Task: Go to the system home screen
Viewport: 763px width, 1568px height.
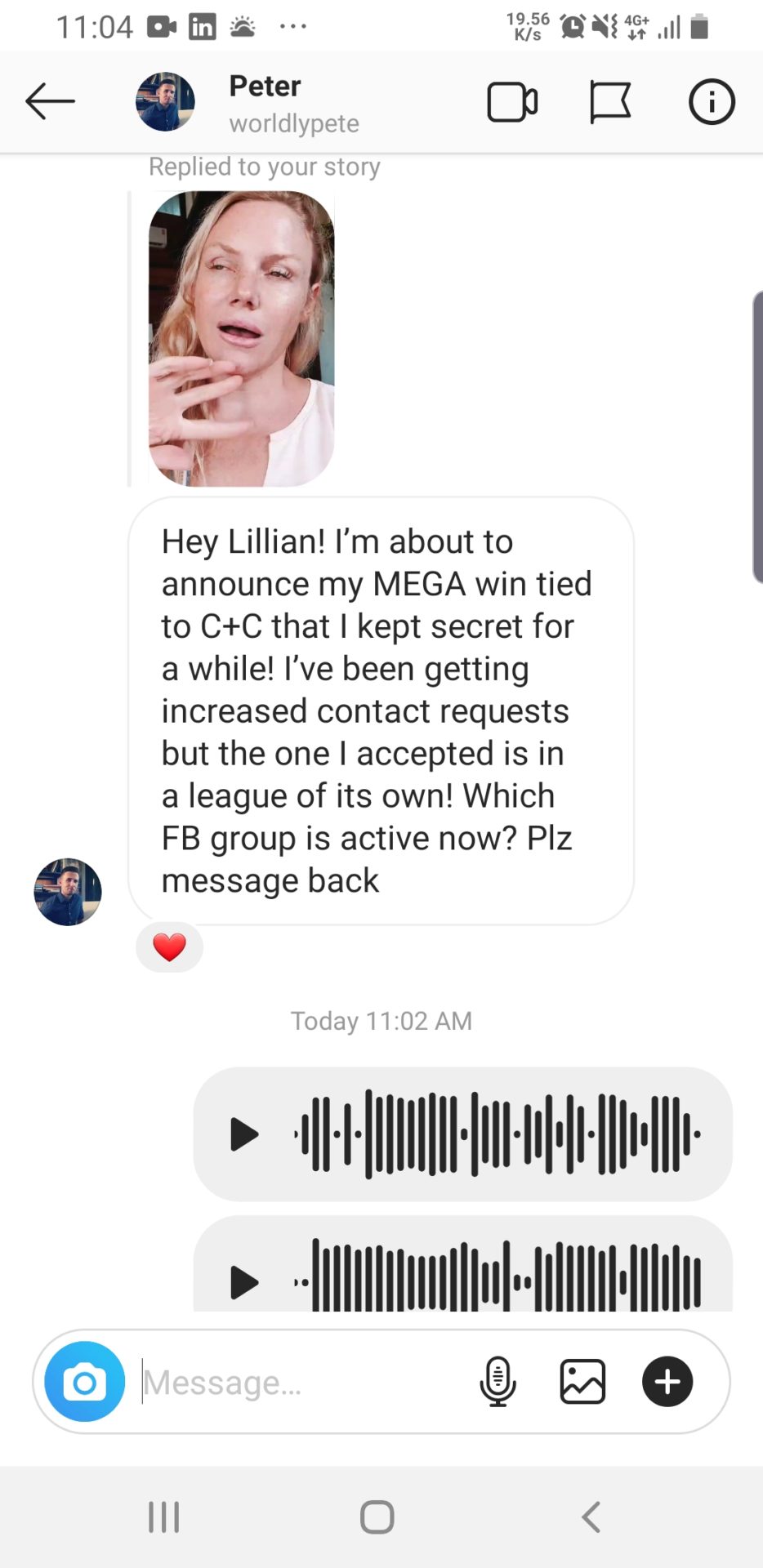Action: [x=377, y=1517]
